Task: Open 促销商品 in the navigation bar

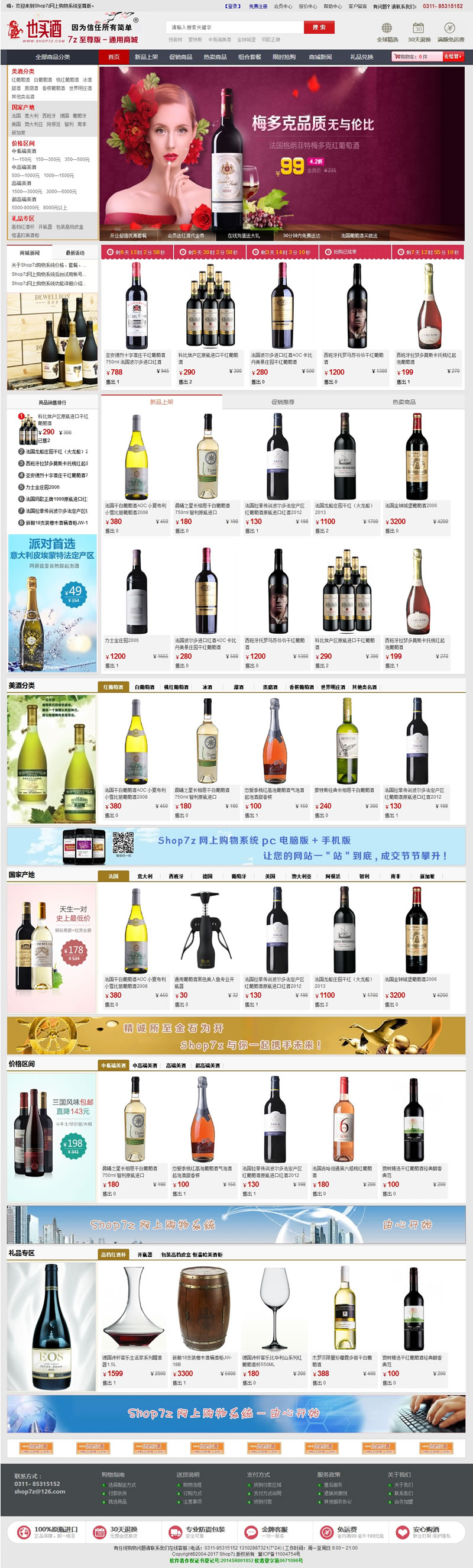Action: (x=180, y=57)
